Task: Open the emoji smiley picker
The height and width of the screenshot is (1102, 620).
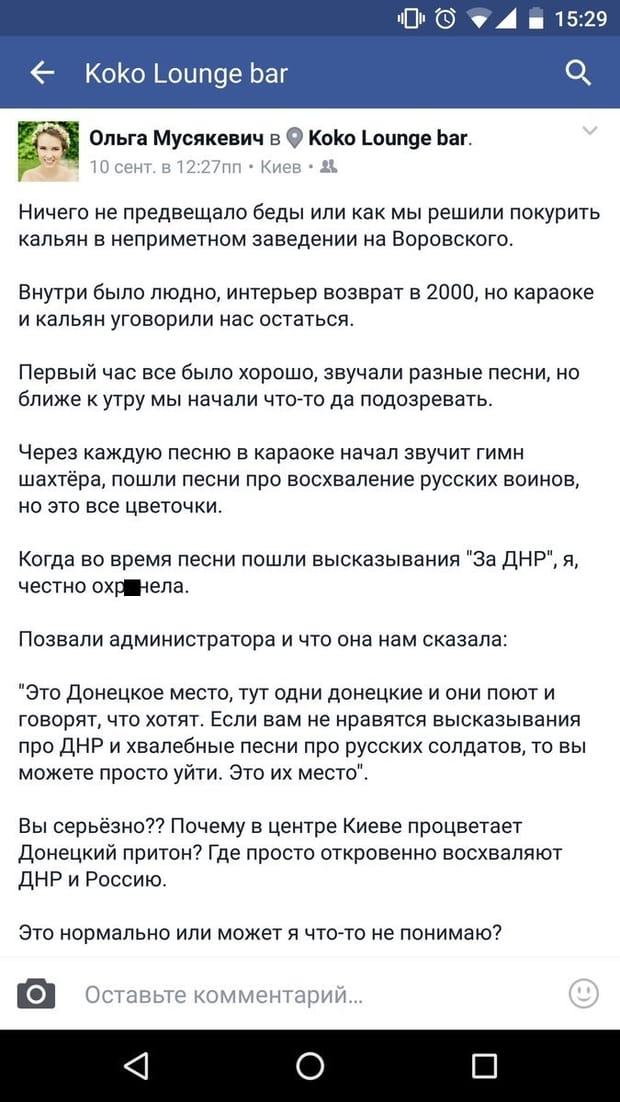Action: coord(583,993)
